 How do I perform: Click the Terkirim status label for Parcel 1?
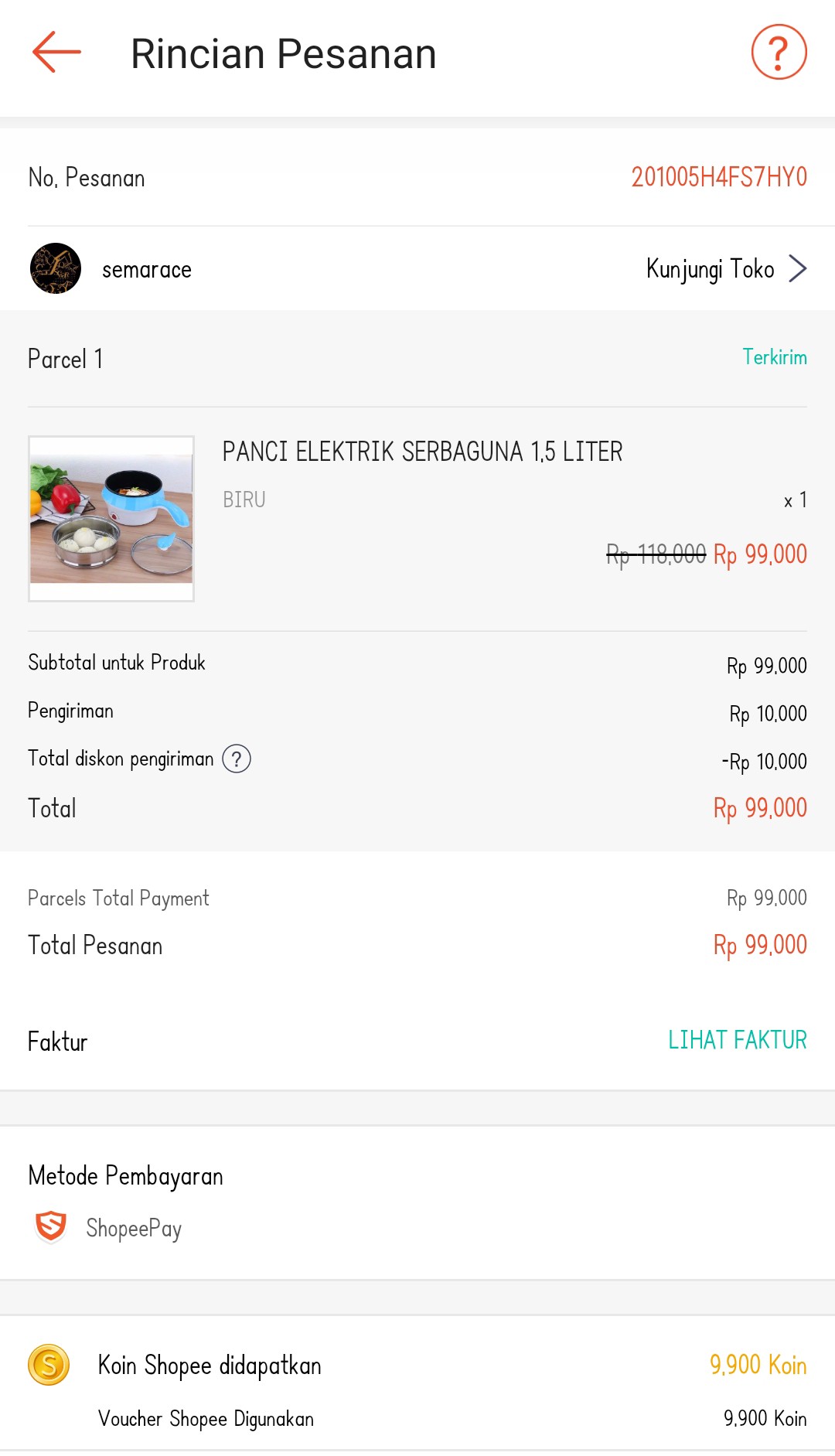pos(774,358)
